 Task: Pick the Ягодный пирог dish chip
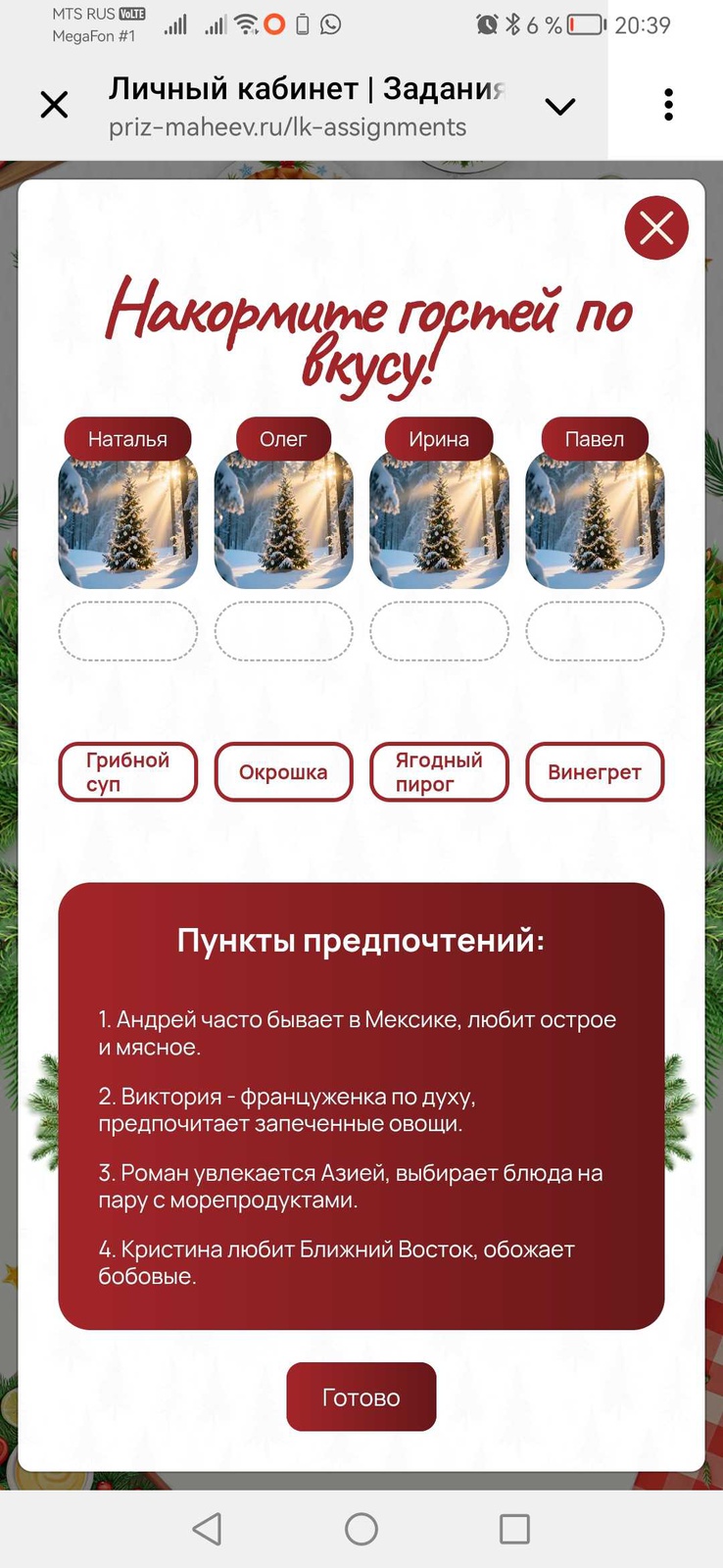pyautogui.click(x=439, y=772)
